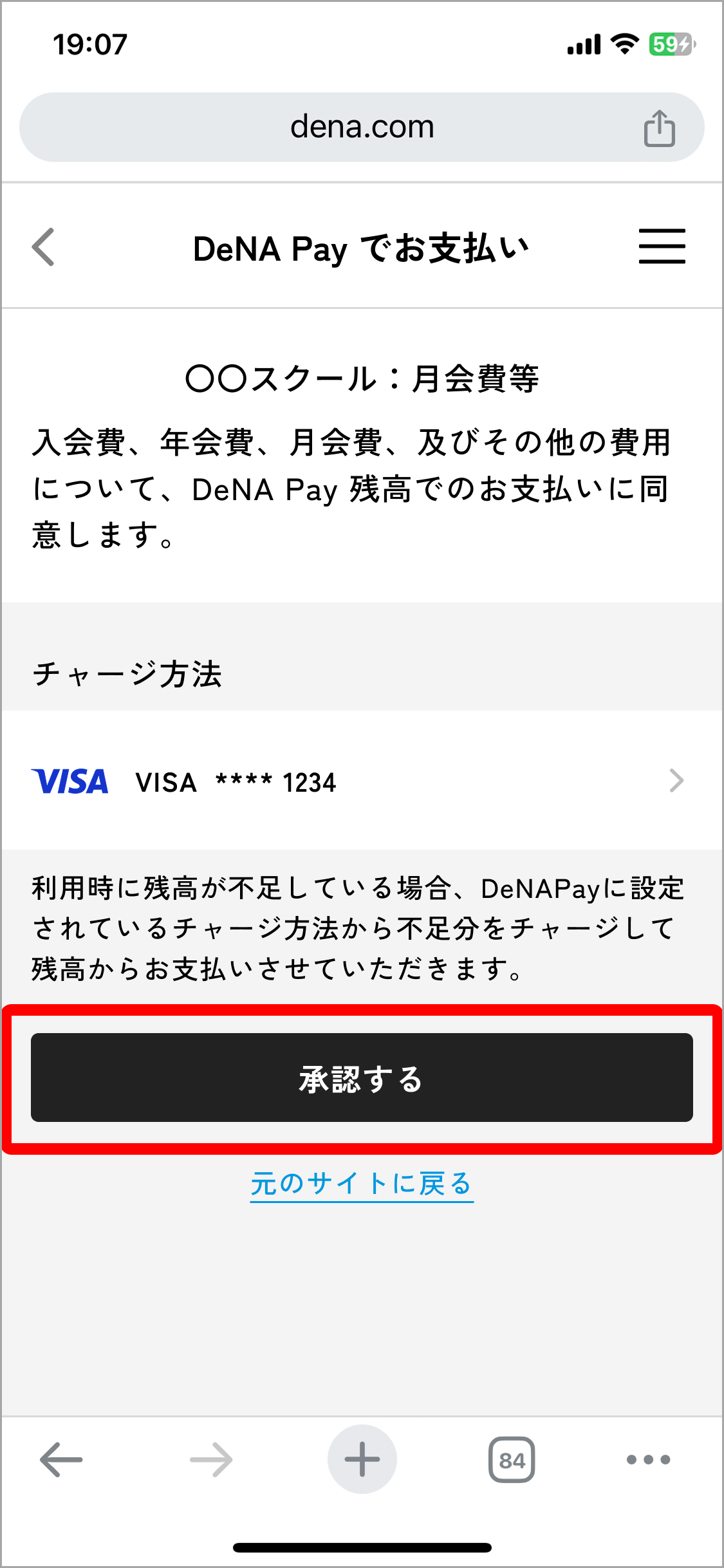Tap the 19:07 clock in status bar
The height and width of the screenshot is (1568, 724).
89,44
